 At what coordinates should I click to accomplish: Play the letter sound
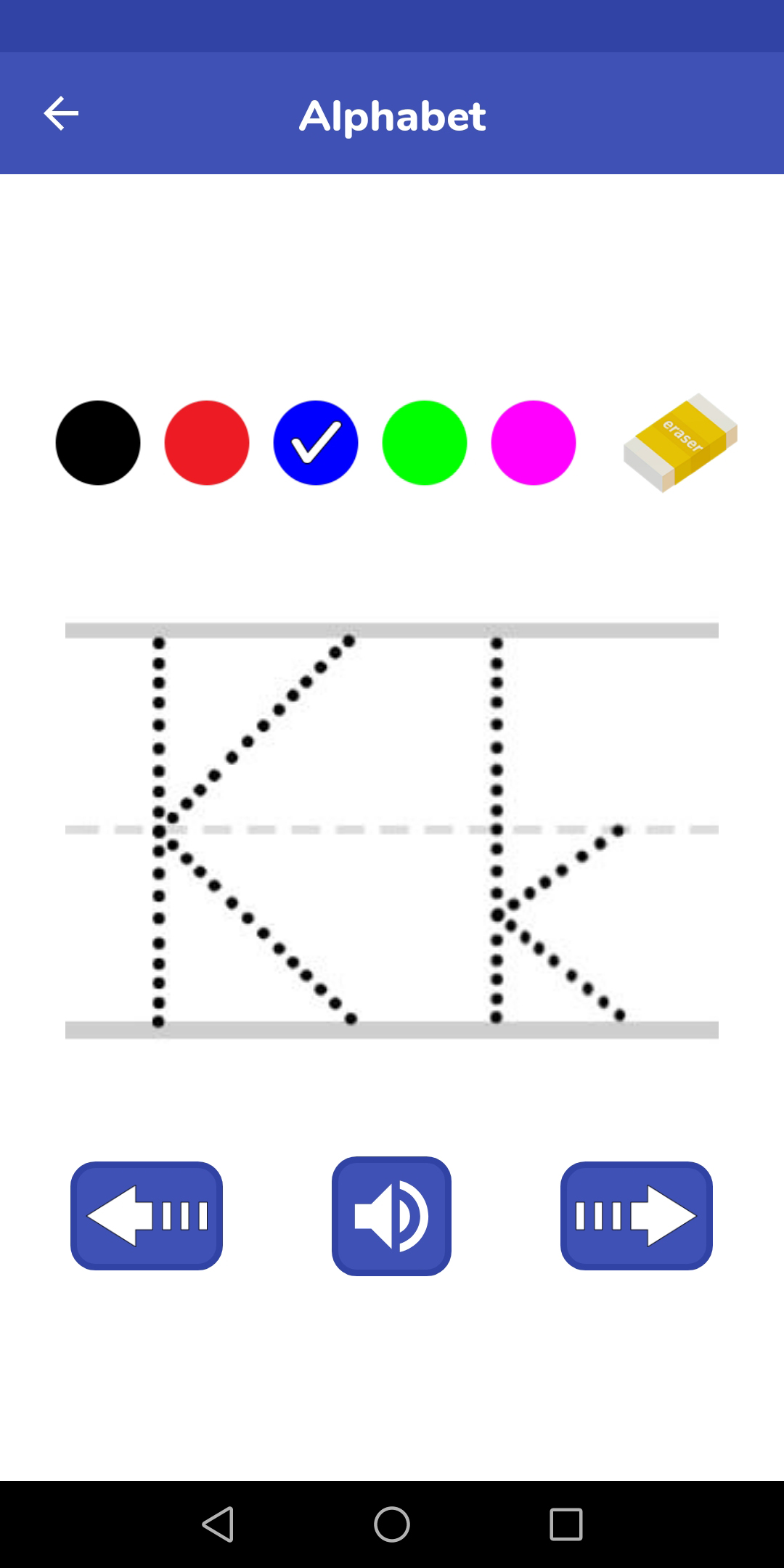pyautogui.click(x=392, y=1216)
